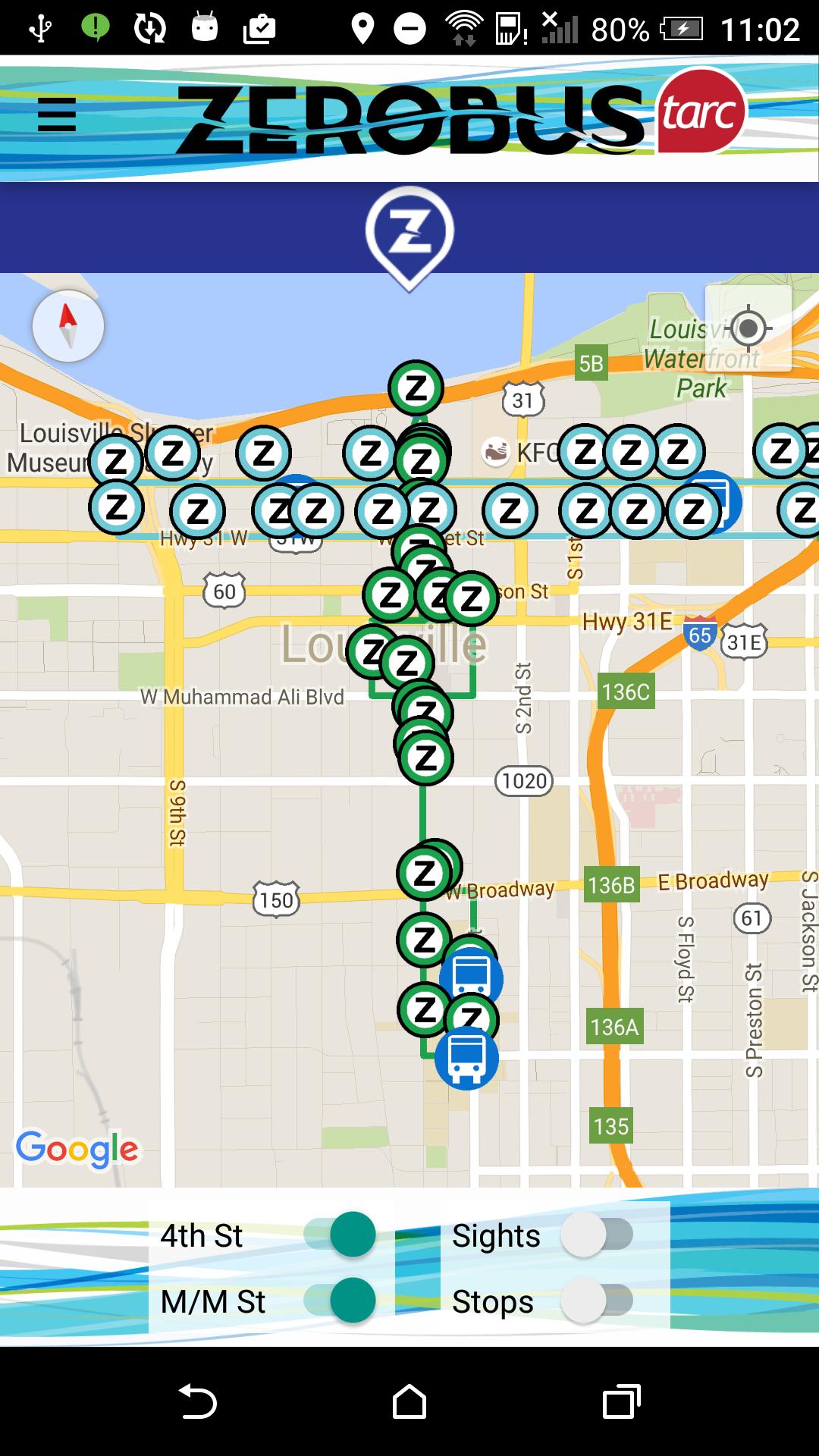The image size is (819, 1456).
Task: Turn off the 4th St route
Action: pyautogui.click(x=340, y=1235)
